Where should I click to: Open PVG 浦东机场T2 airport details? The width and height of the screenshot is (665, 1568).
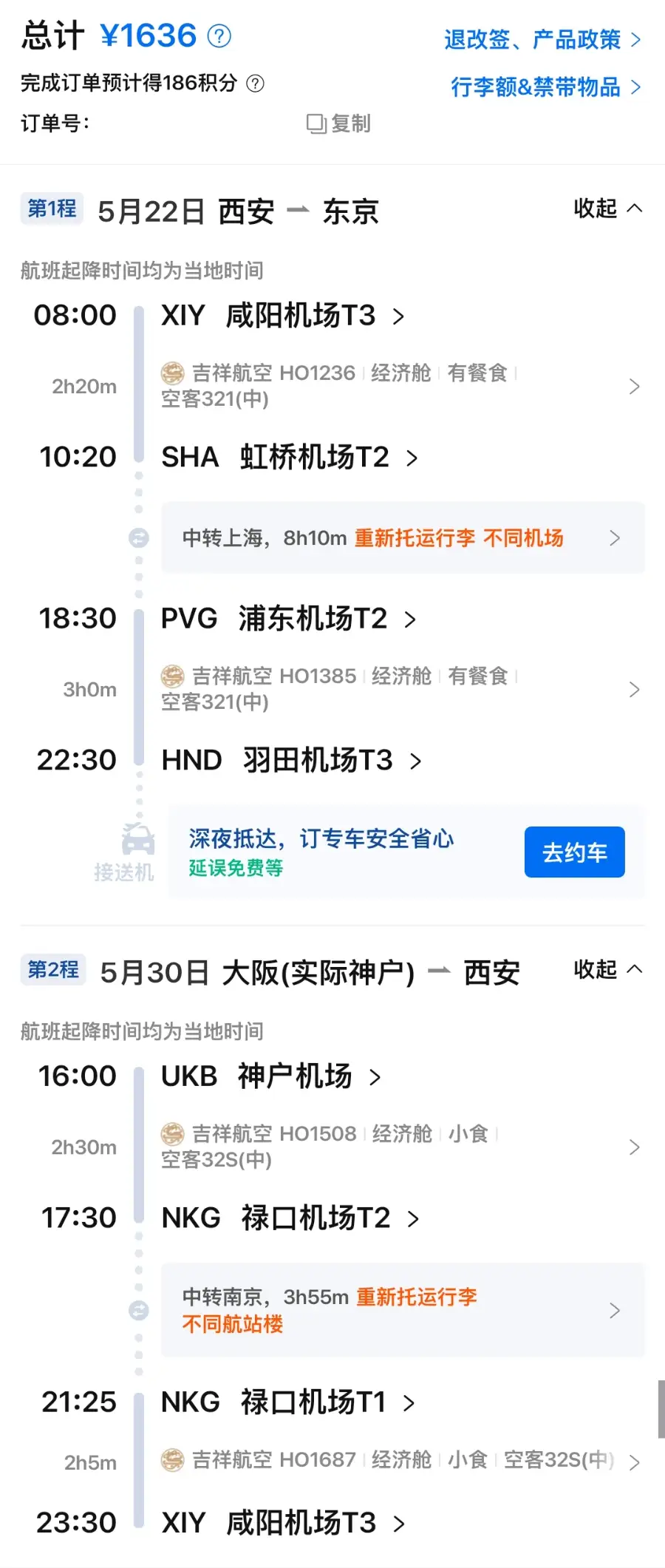click(289, 619)
